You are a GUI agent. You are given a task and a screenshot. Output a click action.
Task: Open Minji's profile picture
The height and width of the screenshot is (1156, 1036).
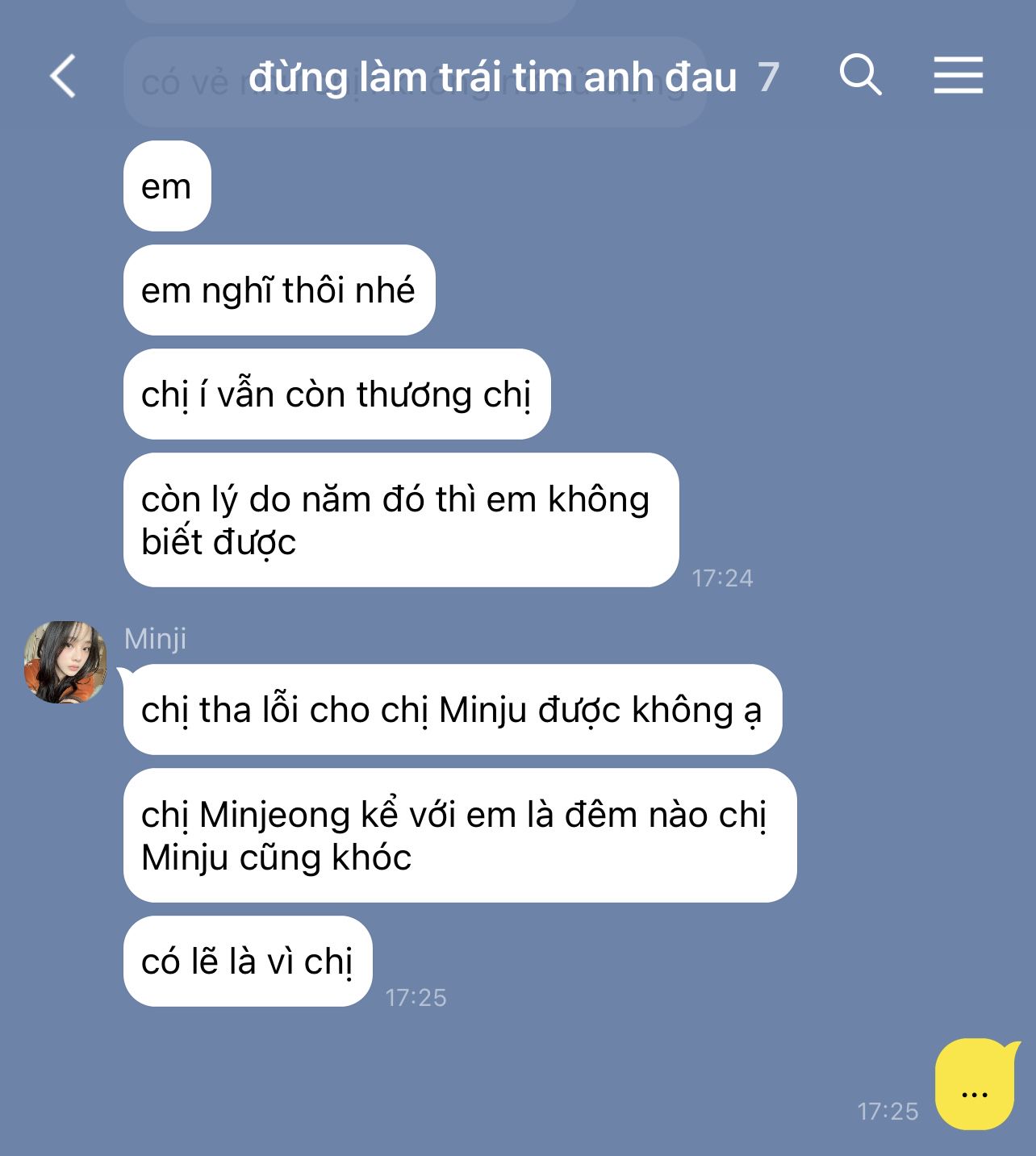pyautogui.click(x=65, y=662)
